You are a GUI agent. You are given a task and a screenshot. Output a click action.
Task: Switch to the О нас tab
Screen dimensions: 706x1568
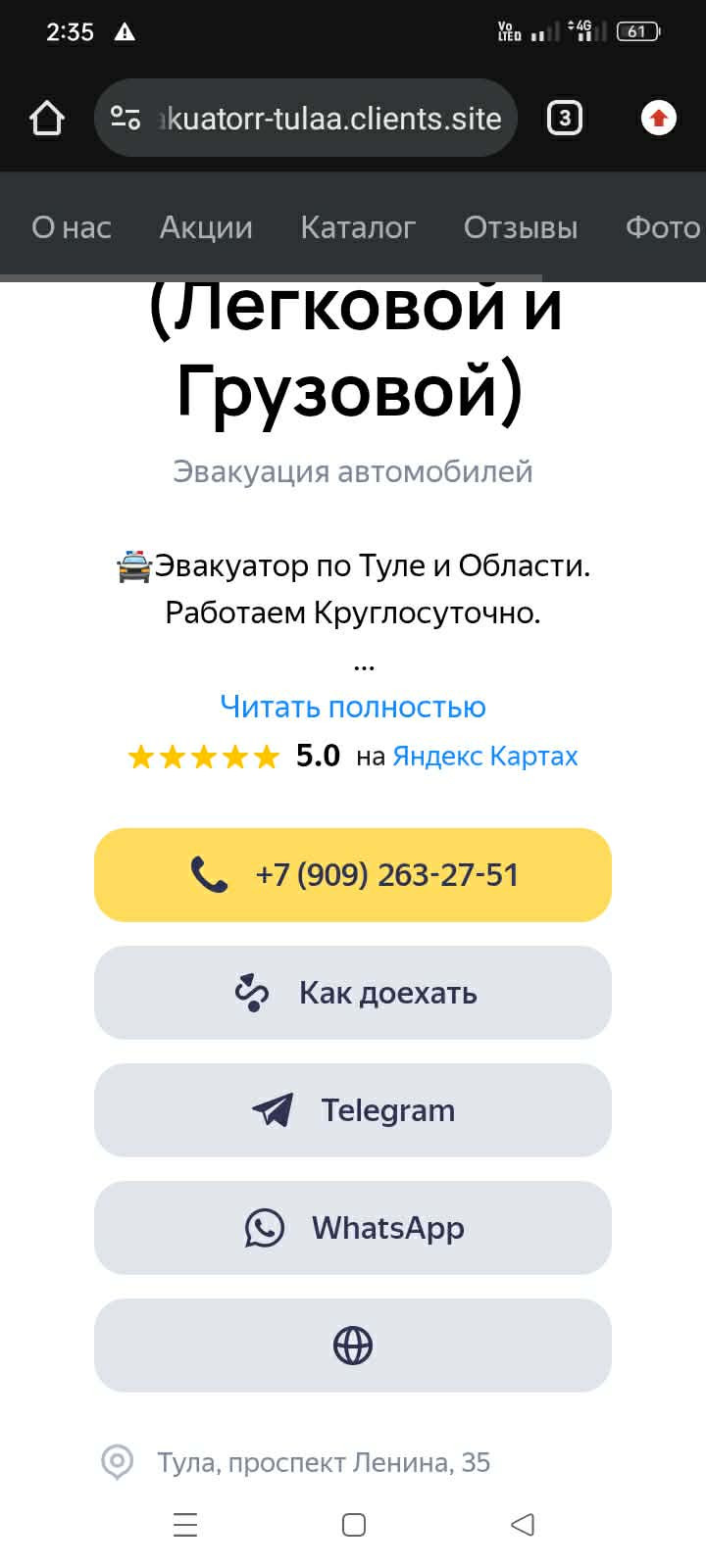(x=72, y=227)
